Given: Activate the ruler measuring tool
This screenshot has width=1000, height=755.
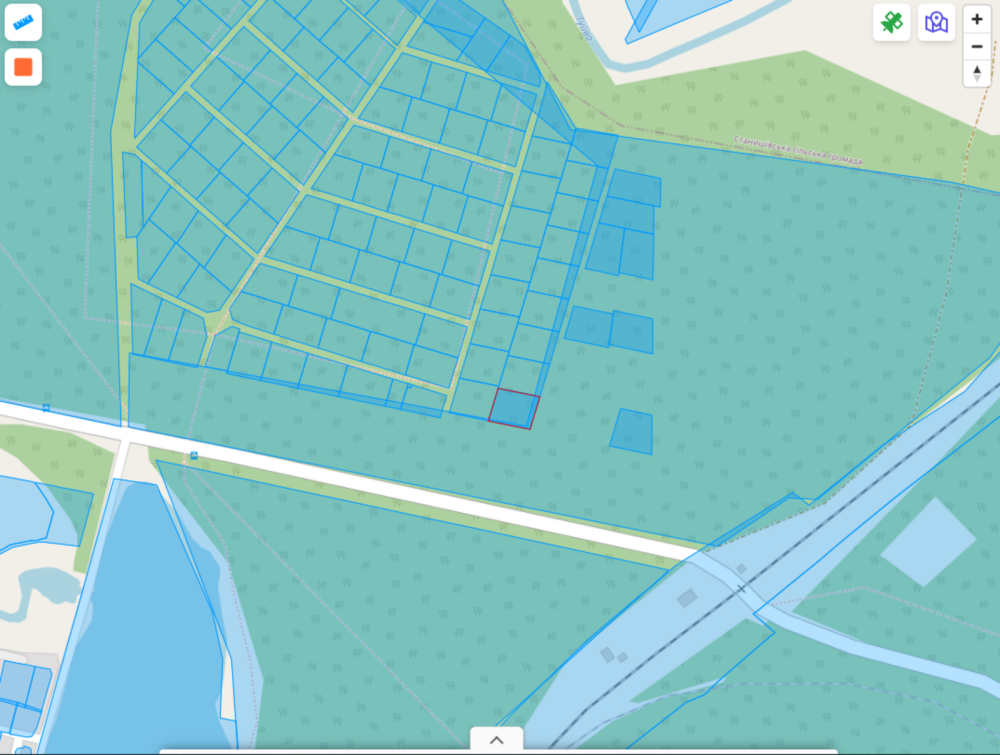Looking at the screenshot, I should (23, 22).
